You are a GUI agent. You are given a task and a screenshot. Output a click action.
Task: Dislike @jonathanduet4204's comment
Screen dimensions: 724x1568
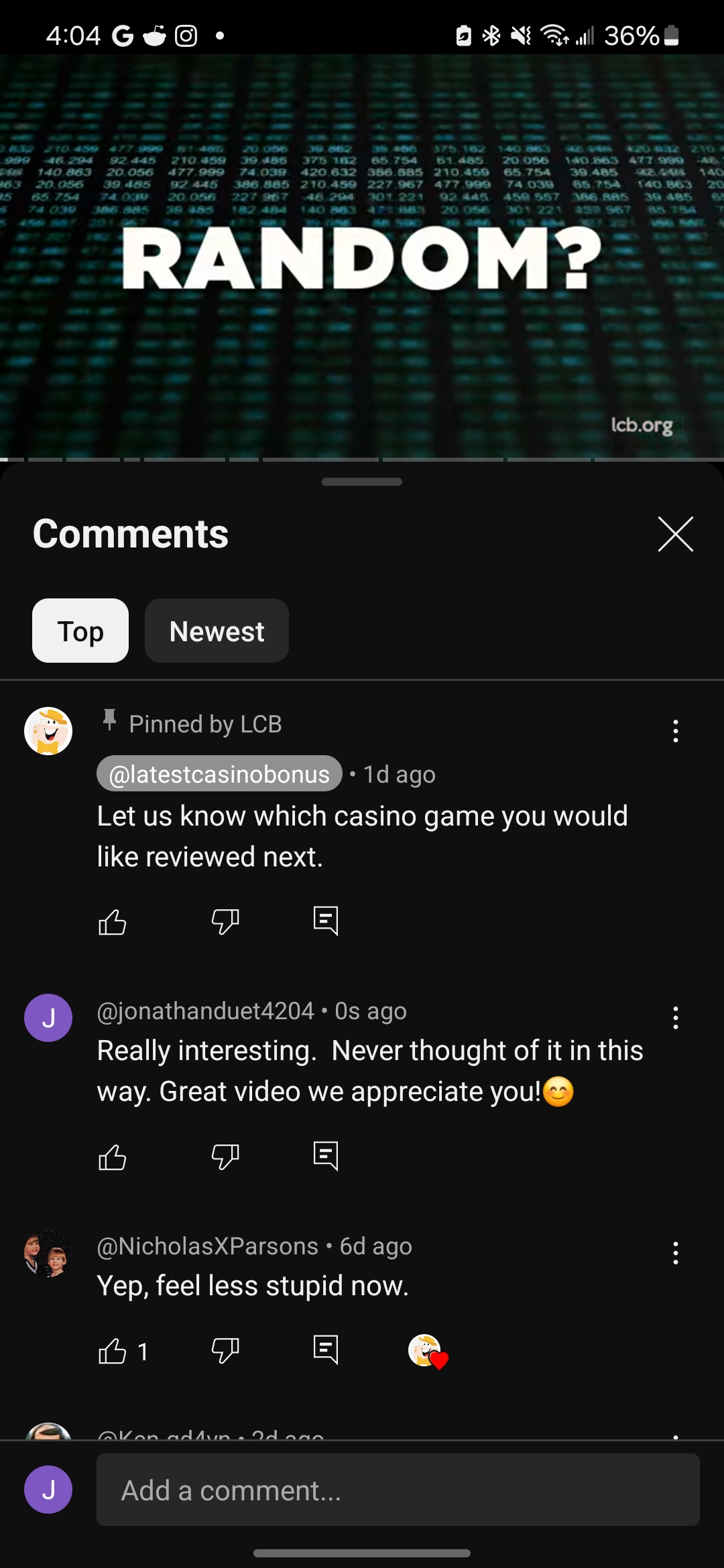pyautogui.click(x=225, y=1157)
